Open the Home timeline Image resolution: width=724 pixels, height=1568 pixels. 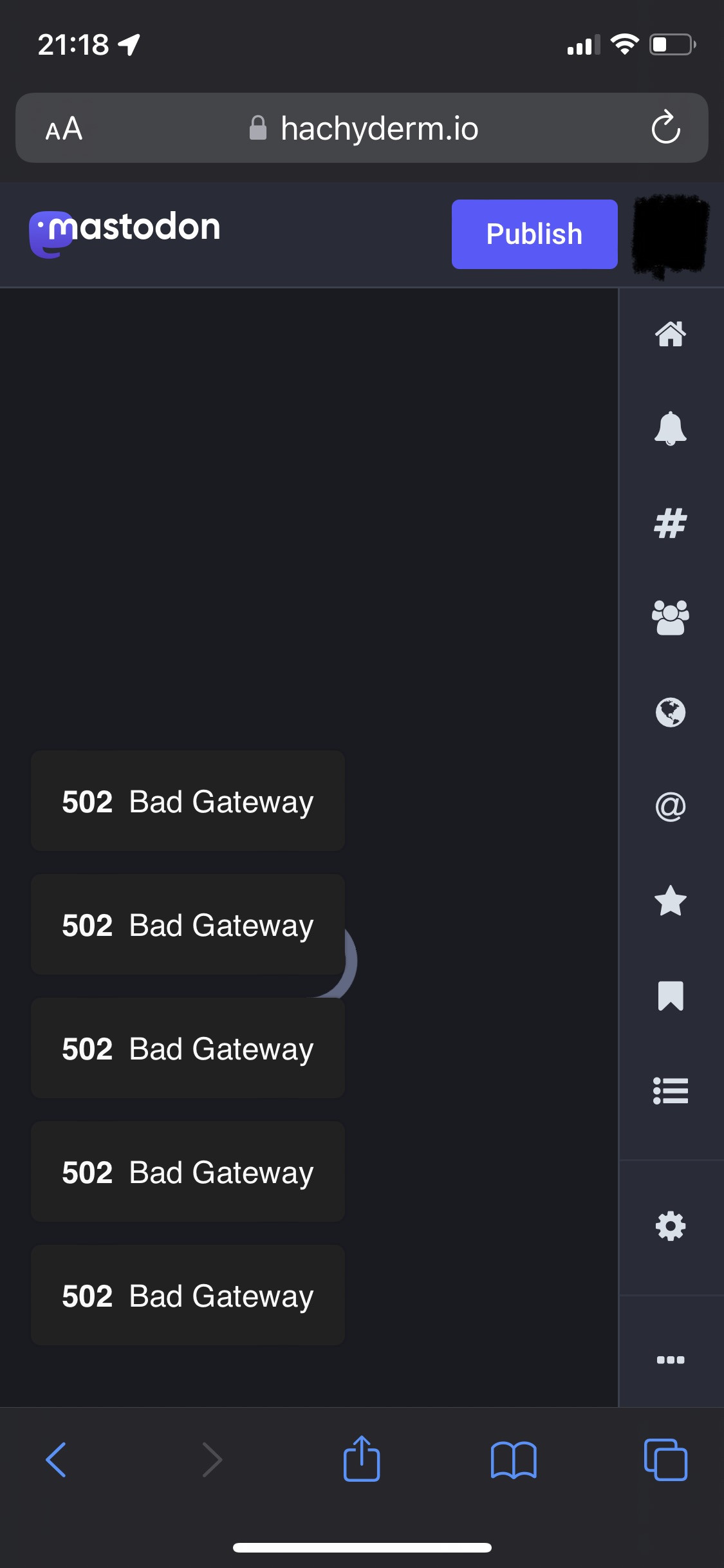pyautogui.click(x=671, y=334)
